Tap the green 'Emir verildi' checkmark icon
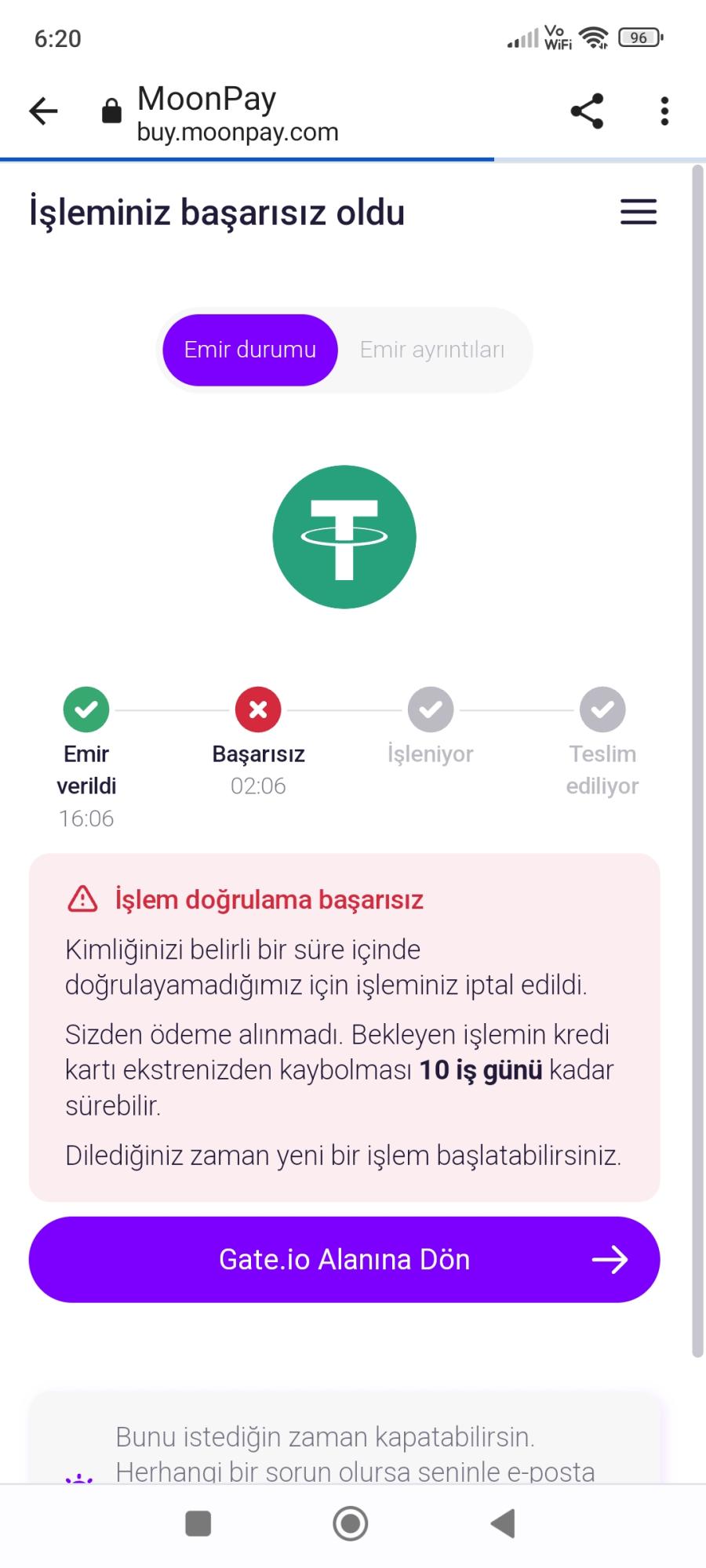706x1568 pixels. pyautogui.click(x=86, y=710)
